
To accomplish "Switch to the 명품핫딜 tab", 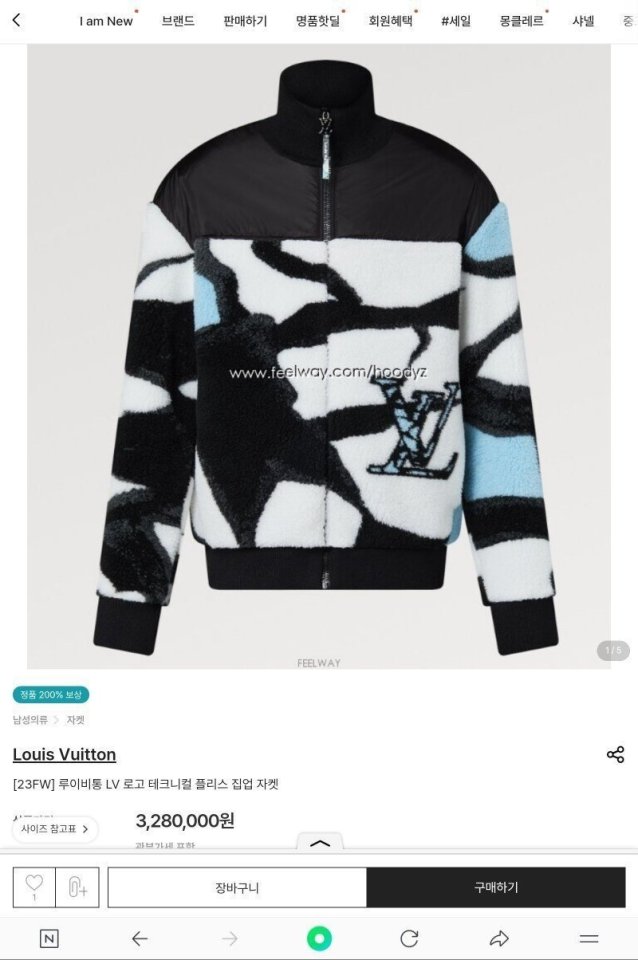I will (317, 21).
